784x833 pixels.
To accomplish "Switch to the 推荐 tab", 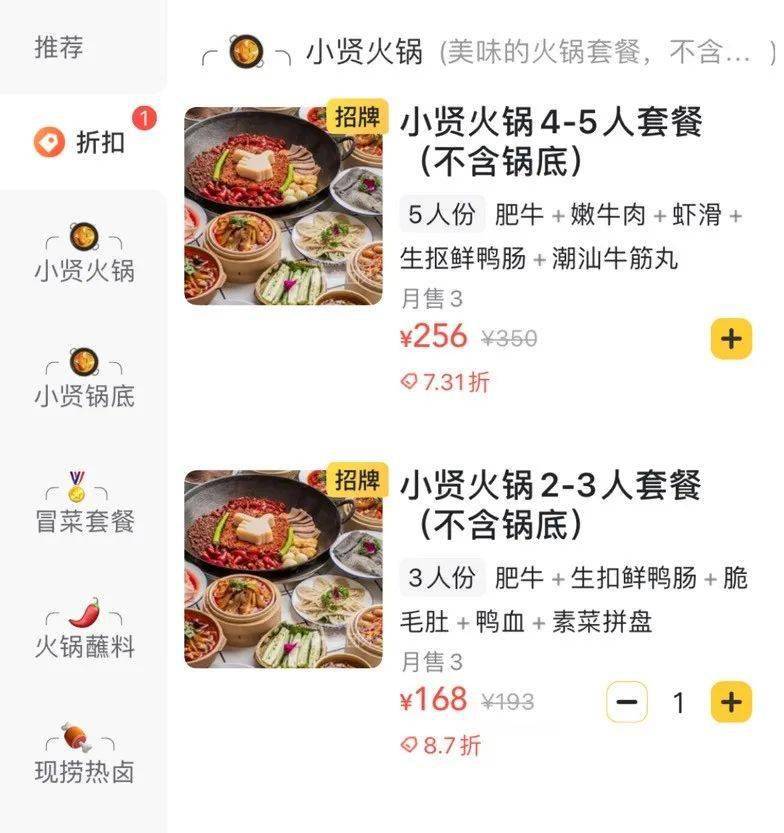I will 57,46.
